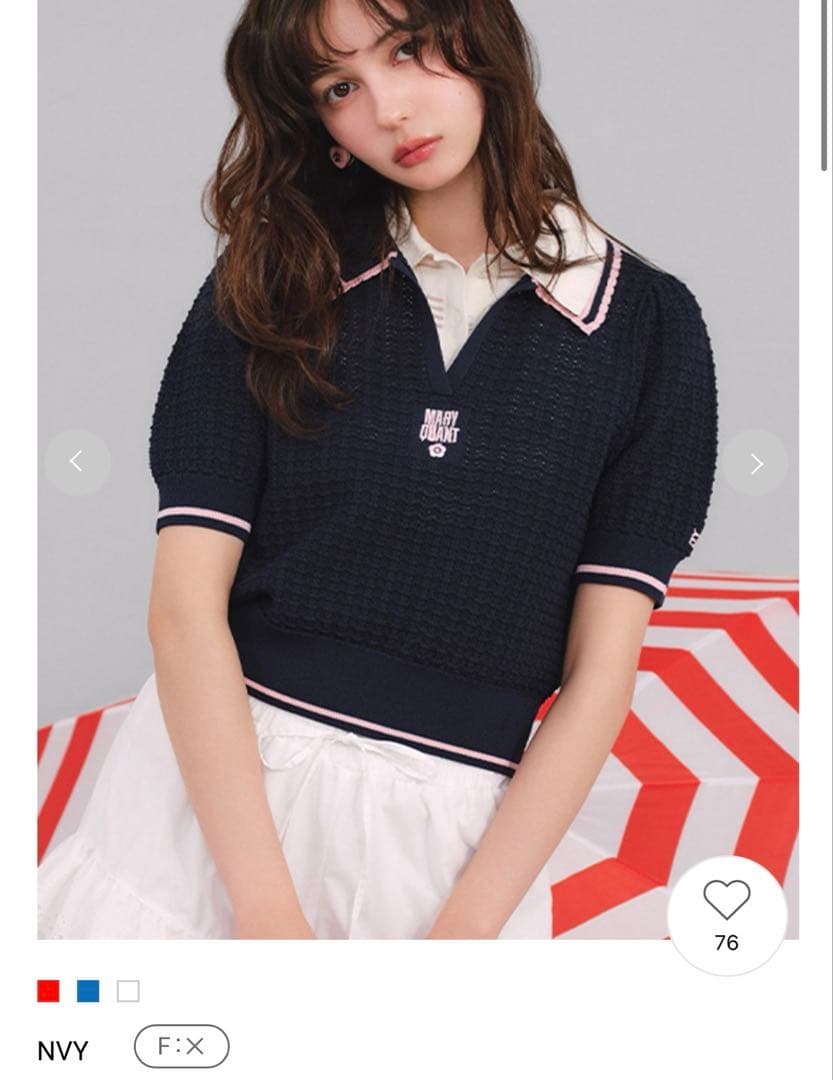833x1080 pixels.
Task: Show the next product image
Action: tap(756, 463)
